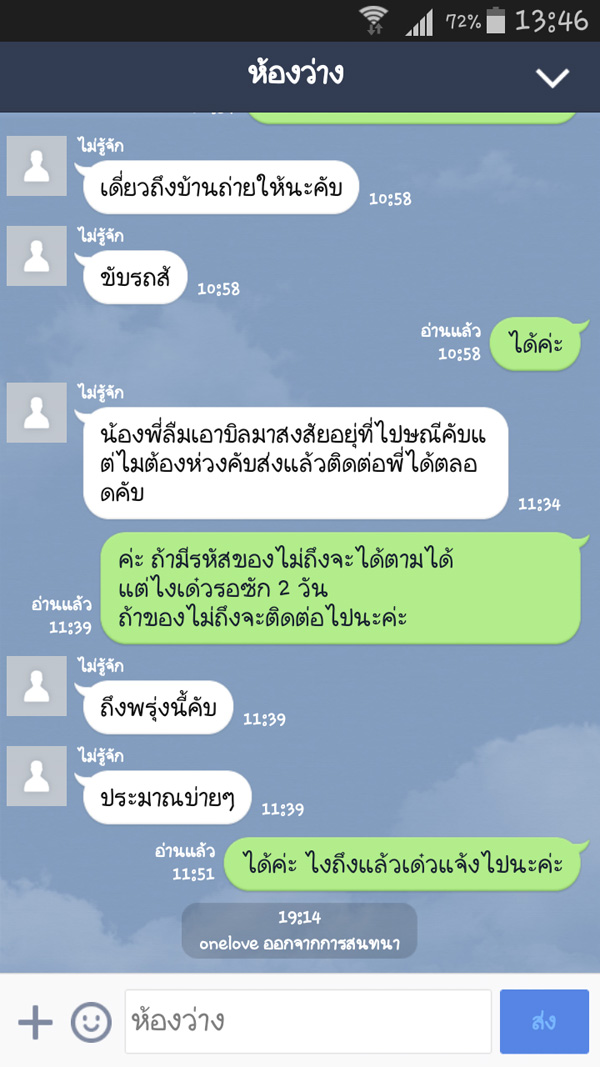Focus the message input field

click(307, 1021)
